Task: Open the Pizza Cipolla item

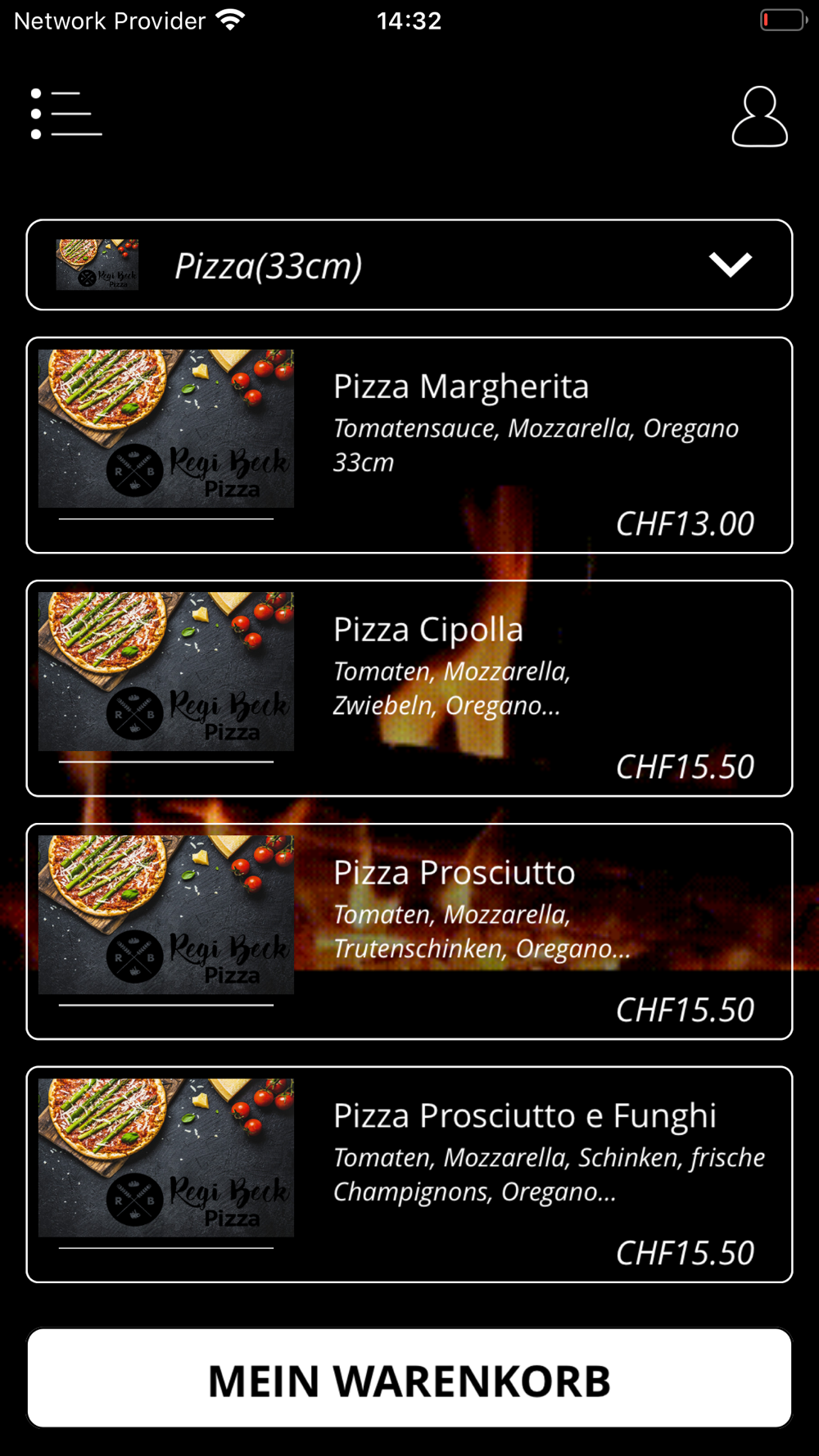Action: (x=409, y=689)
